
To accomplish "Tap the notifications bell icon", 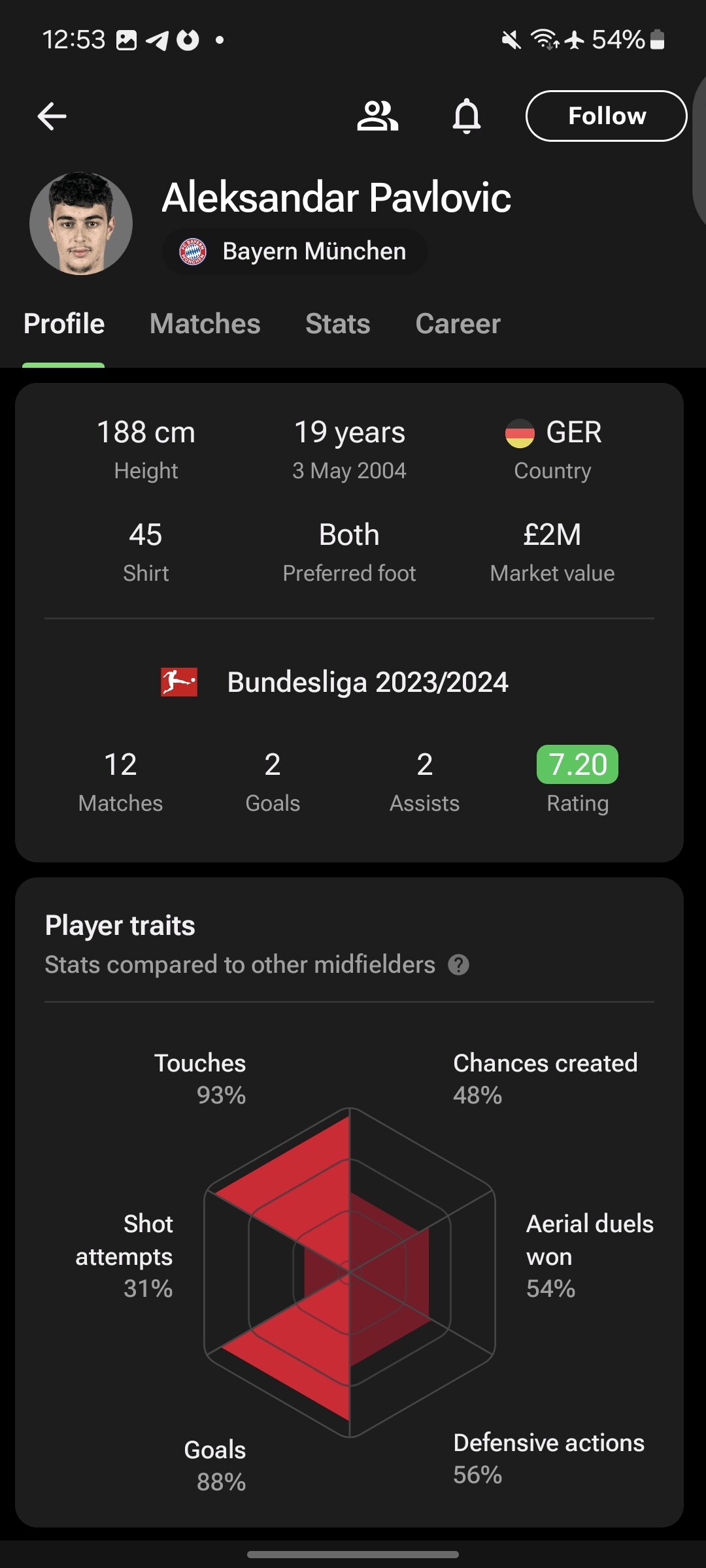I will click(467, 116).
